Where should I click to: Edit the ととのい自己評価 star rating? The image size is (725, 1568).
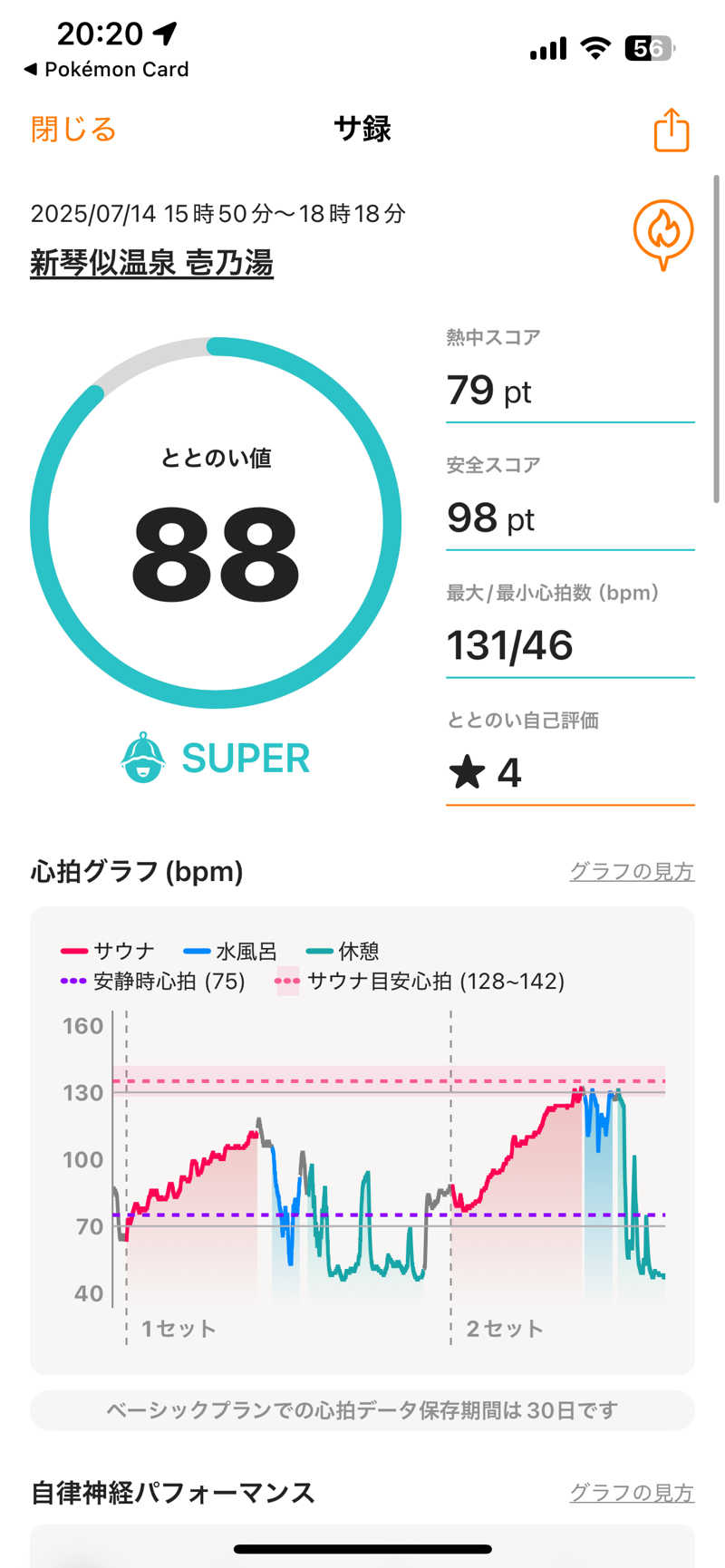click(569, 772)
